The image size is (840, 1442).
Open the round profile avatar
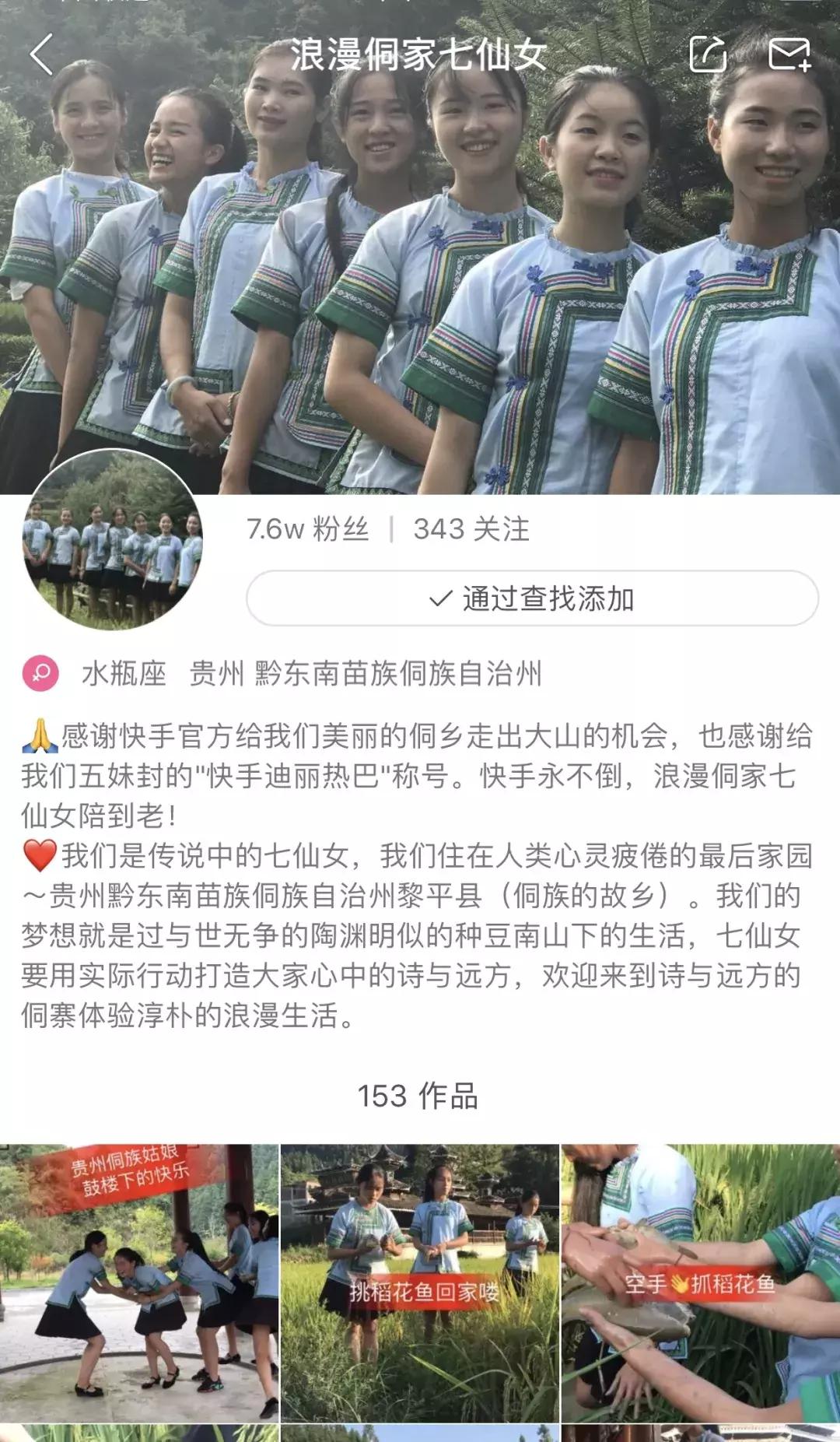(113, 539)
